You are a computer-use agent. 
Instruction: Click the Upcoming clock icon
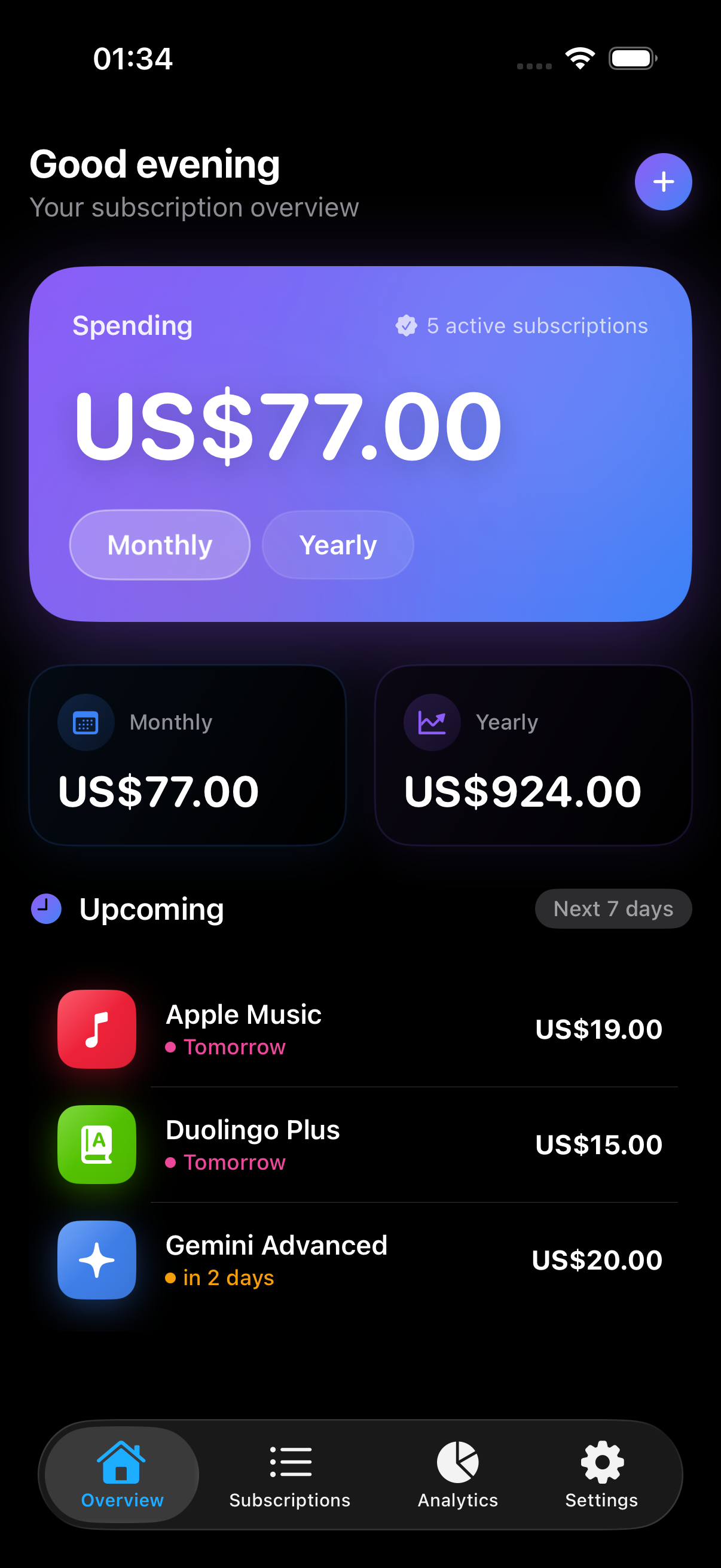45,909
